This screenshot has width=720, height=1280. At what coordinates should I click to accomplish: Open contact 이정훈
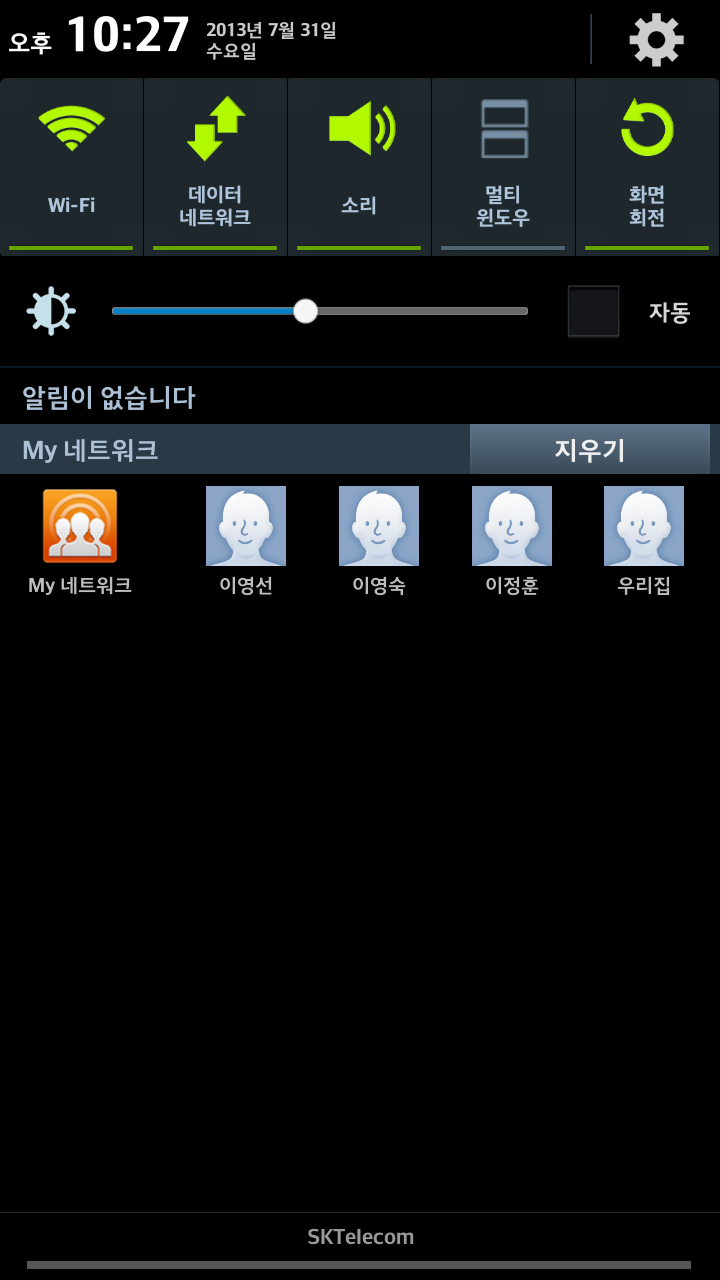[512, 527]
